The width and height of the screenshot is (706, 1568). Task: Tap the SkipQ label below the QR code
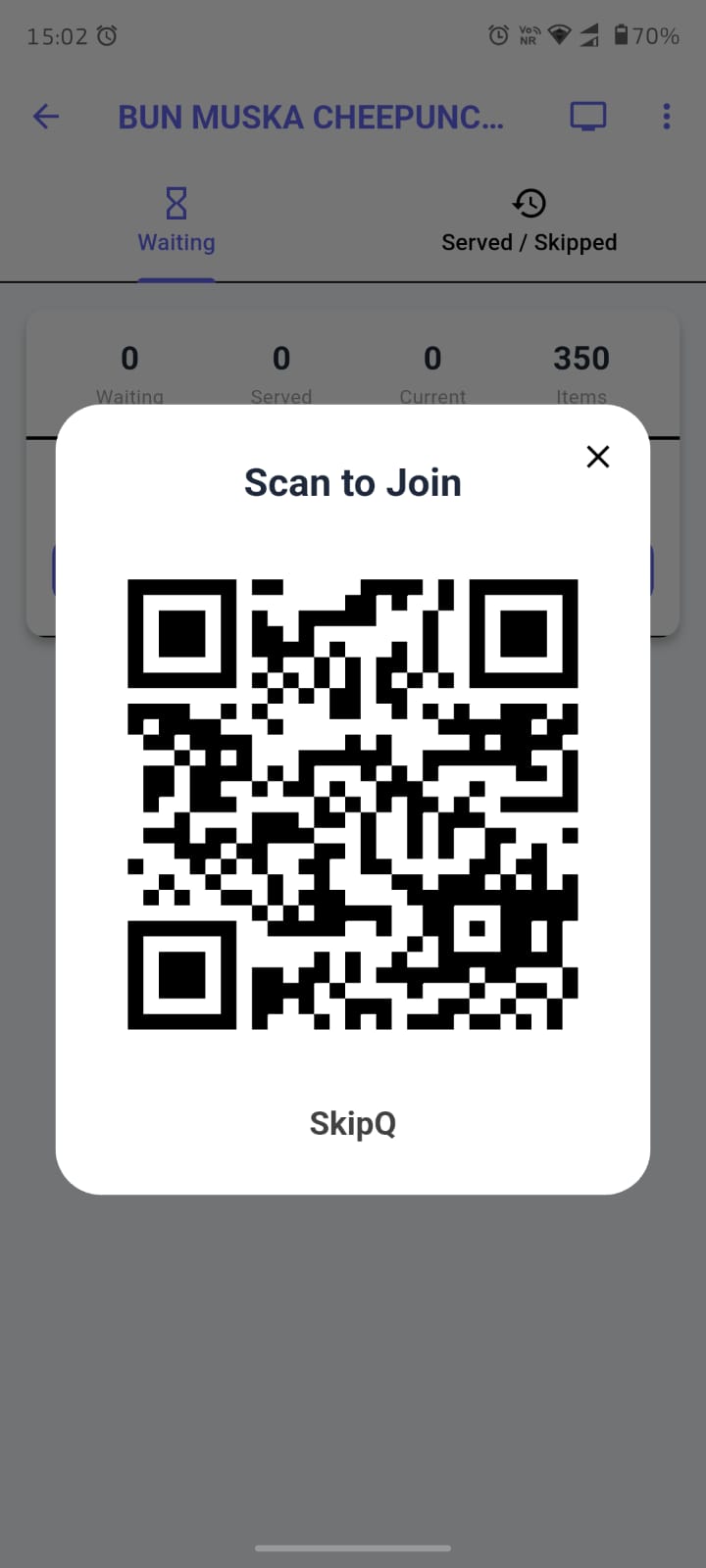352,1123
